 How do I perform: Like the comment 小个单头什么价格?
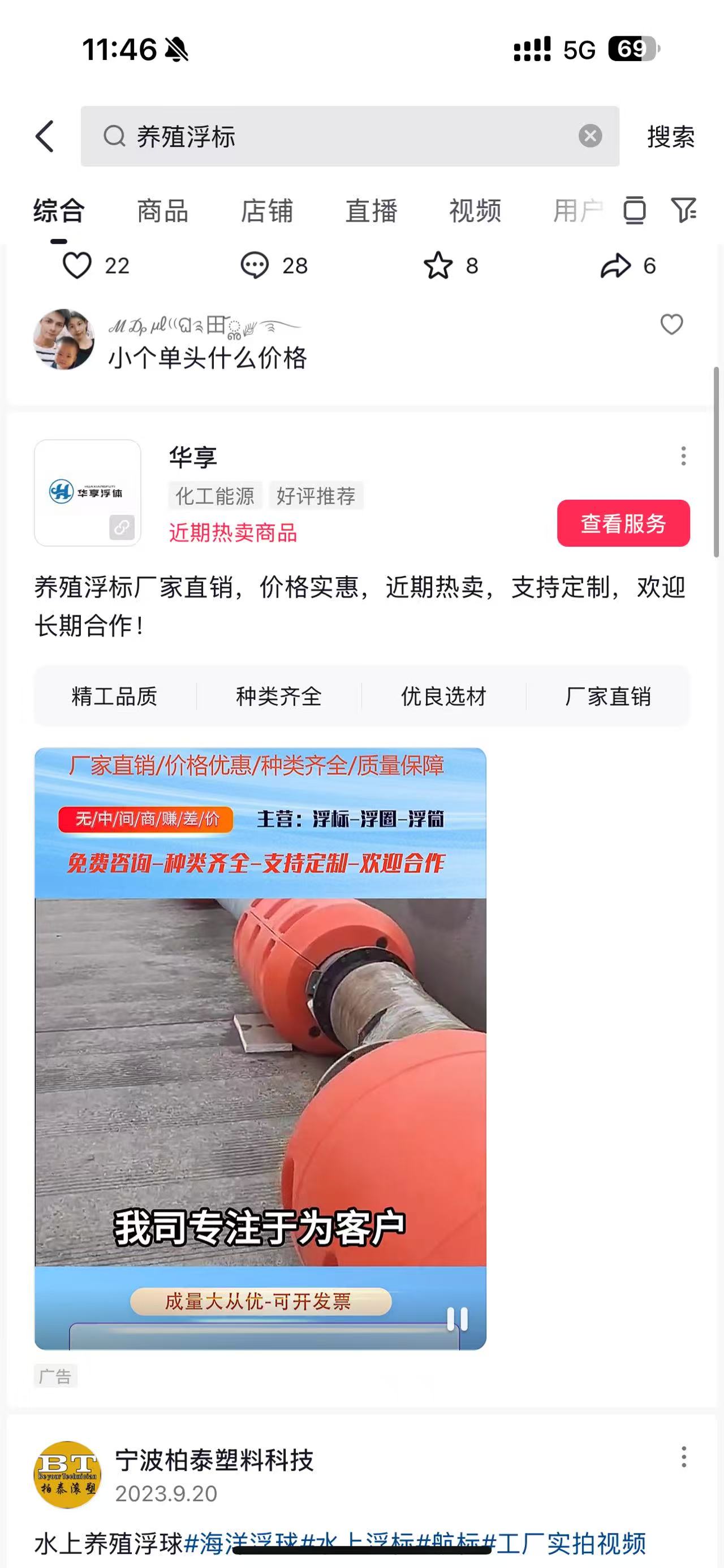coord(671,324)
